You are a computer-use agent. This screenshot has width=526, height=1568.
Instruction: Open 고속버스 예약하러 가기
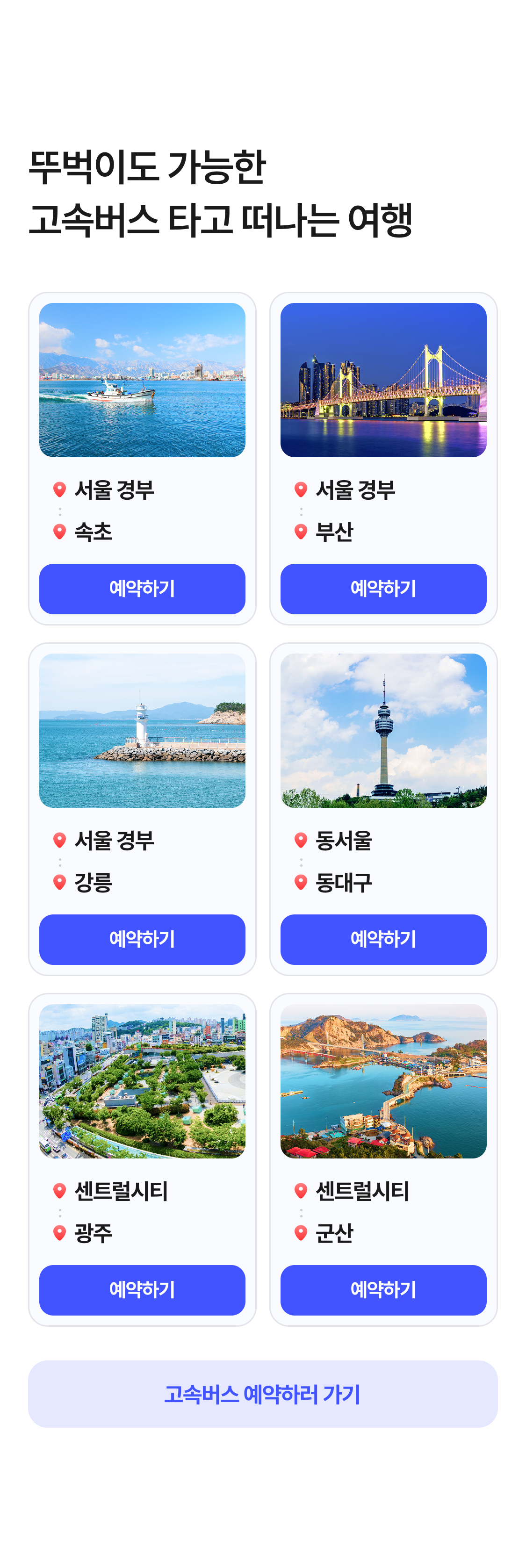(262, 1394)
